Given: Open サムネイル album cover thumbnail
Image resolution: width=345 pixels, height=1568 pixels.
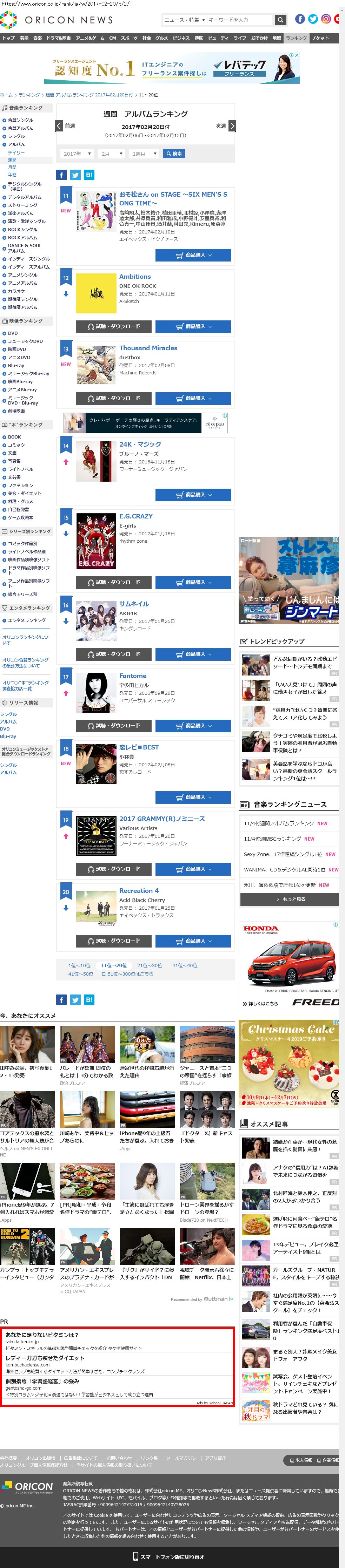Looking at the screenshot, I should pyautogui.click(x=96, y=622).
